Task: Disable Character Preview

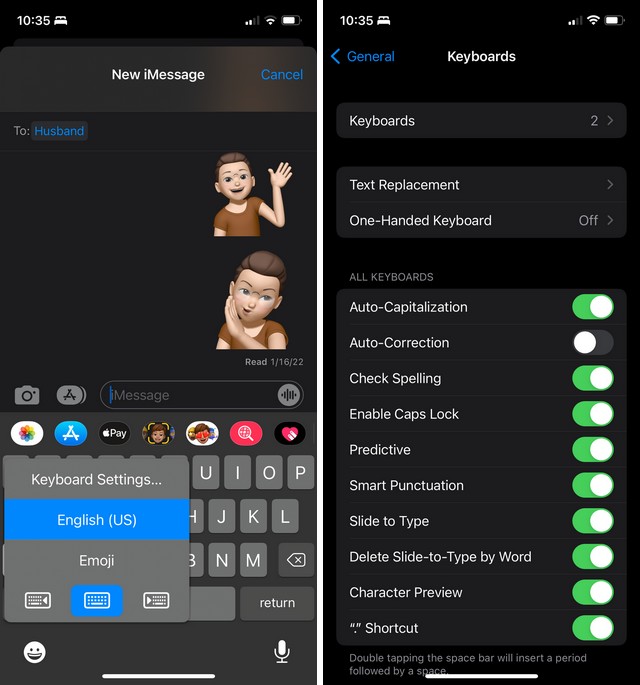Action: click(x=592, y=592)
